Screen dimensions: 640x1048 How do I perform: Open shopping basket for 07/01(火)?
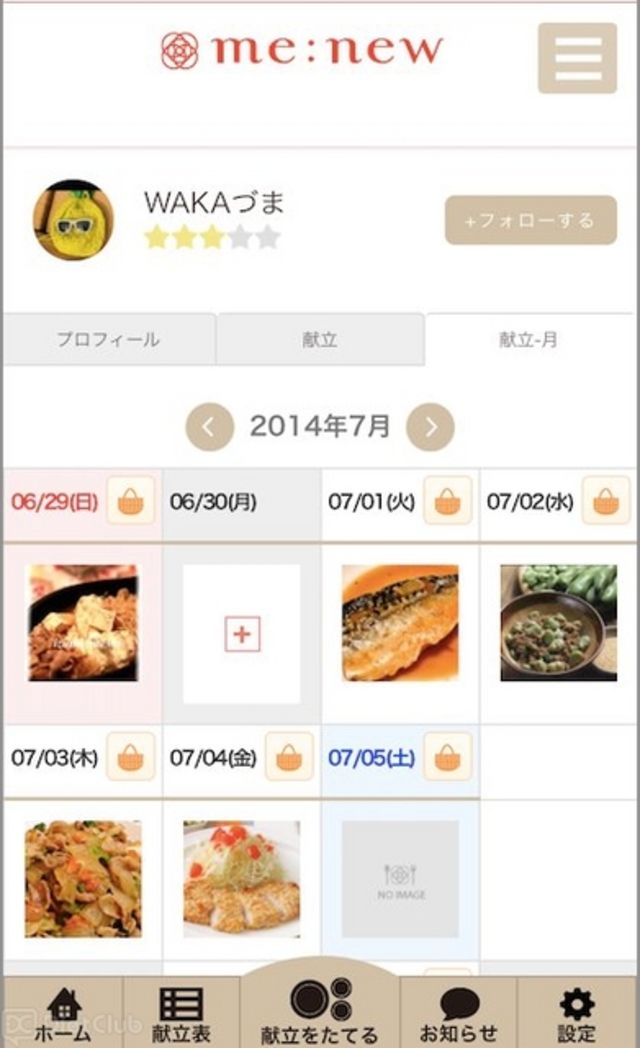point(448,501)
